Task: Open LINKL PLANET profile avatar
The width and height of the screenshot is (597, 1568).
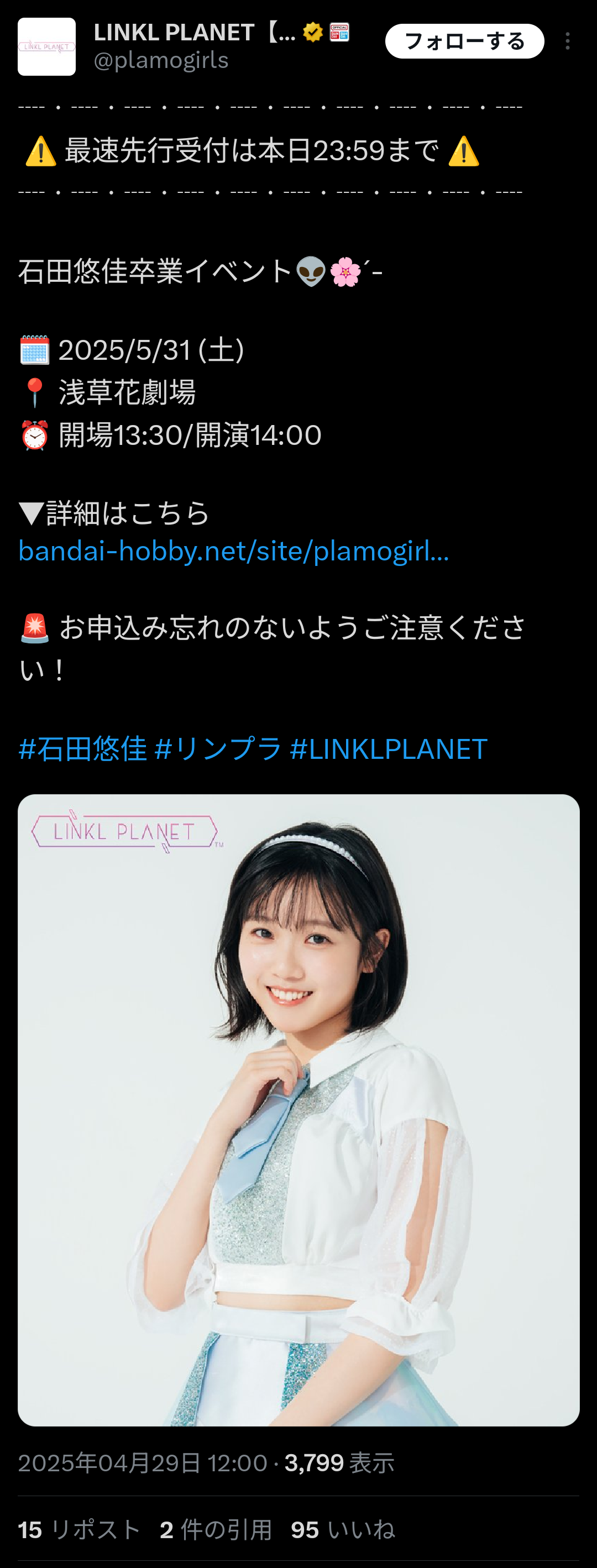Action: (x=46, y=46)
